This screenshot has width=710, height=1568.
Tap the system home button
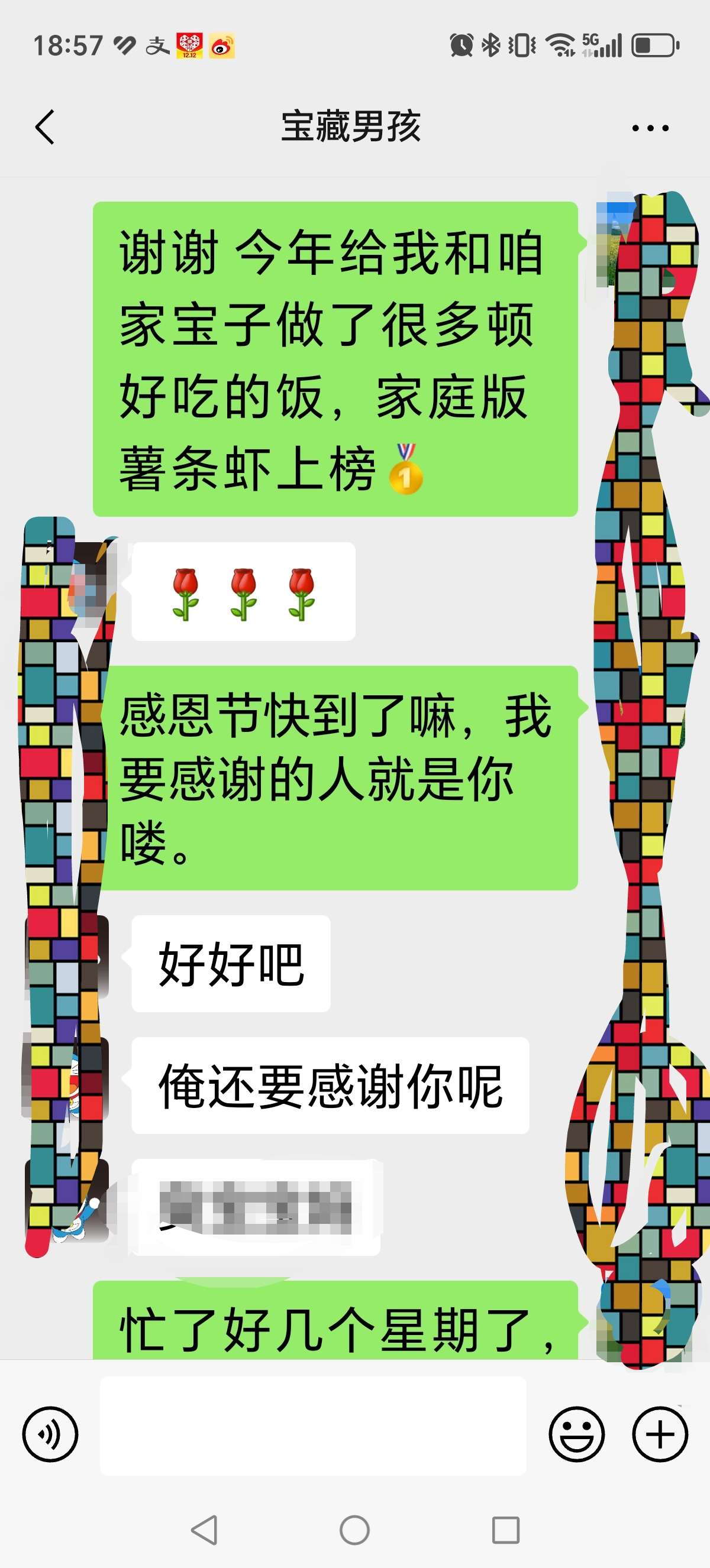[x=354, y=1530]
